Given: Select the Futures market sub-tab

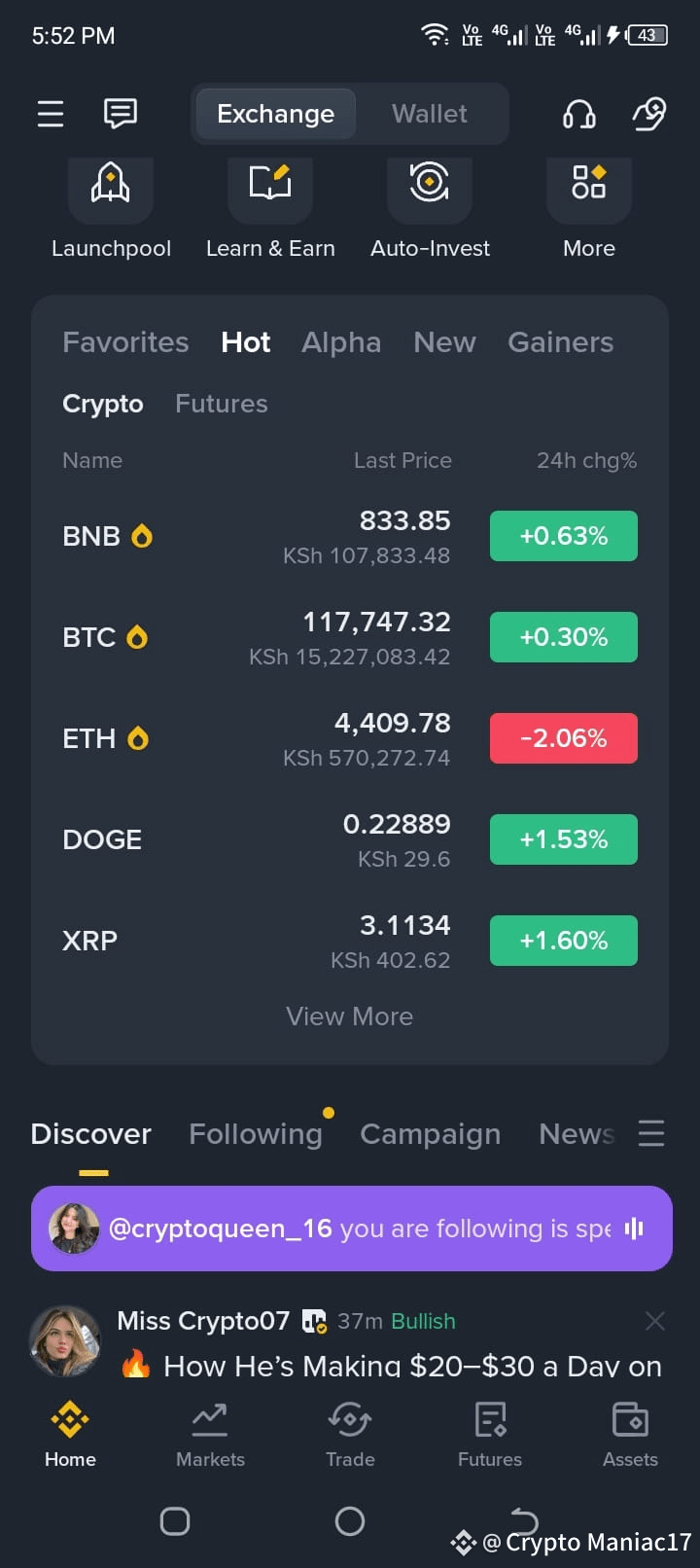Looking at the screenshot, I should tap(221, 404).
